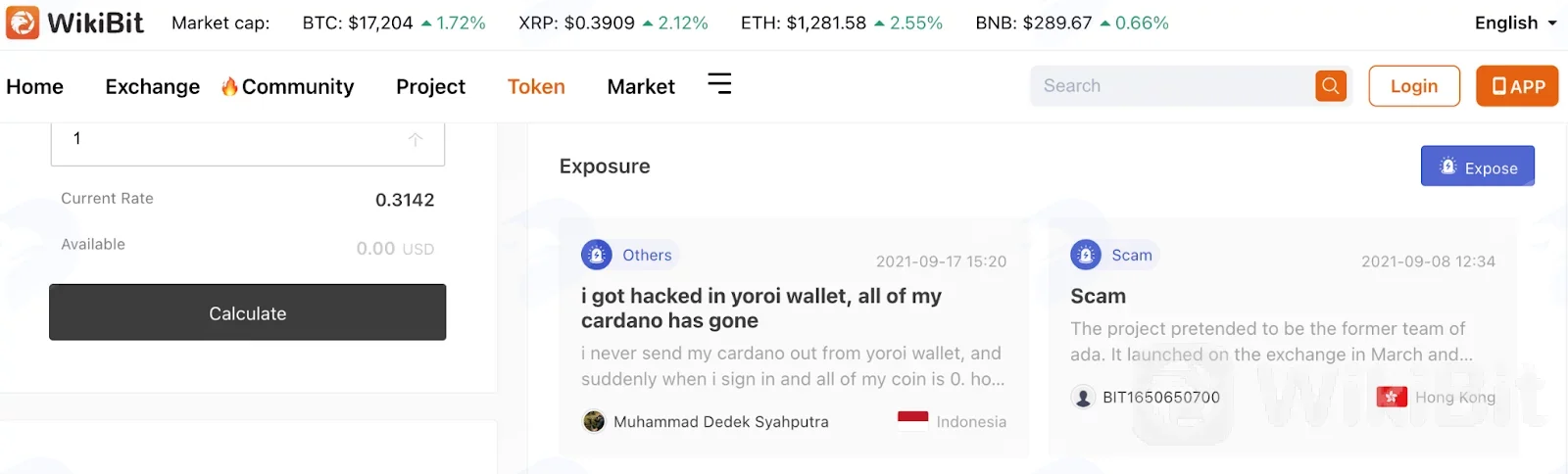
Task: Tap the Calculate button
Action: [x=248, y=312]
